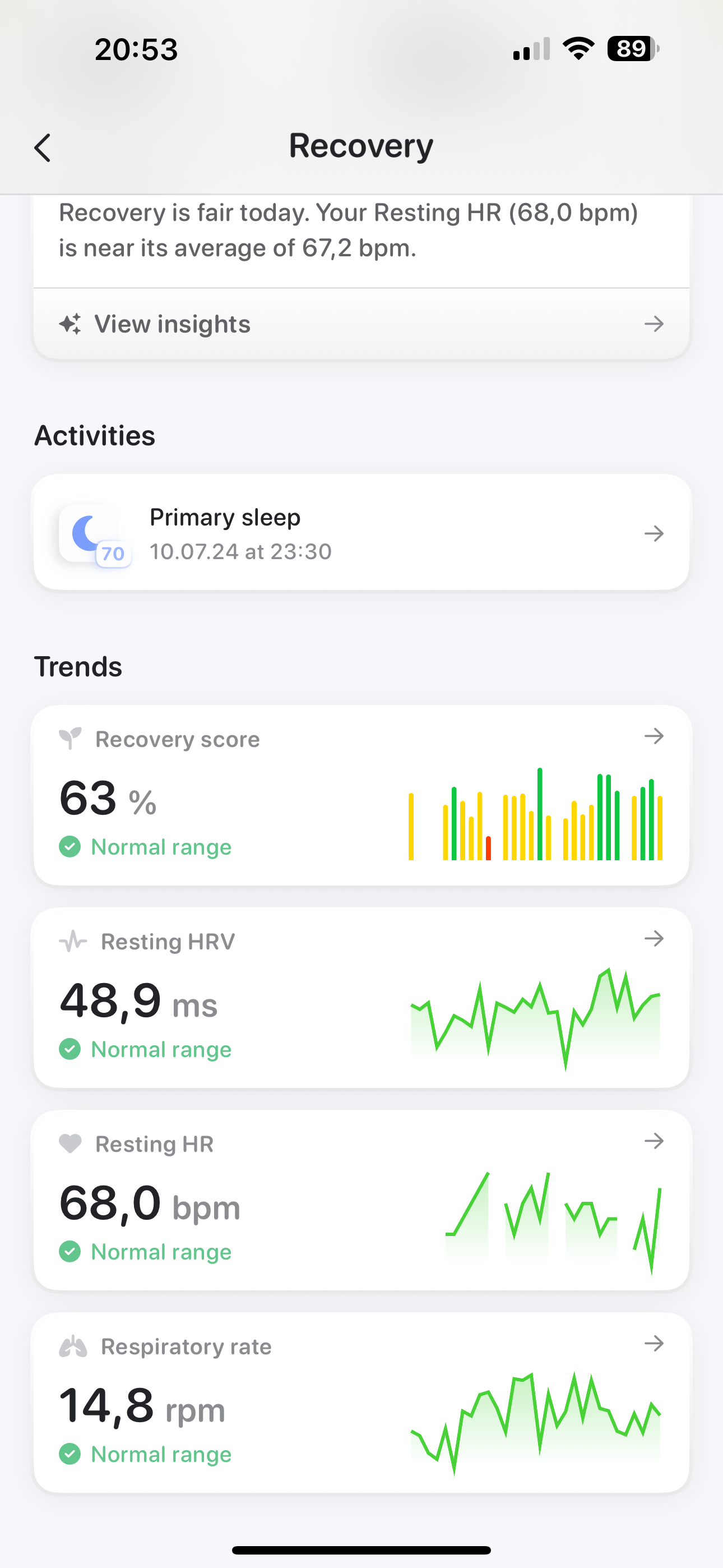Open the Respiratory rate trend card
This screenshot has height=1568, width=723.
[x=361, y=1402]
